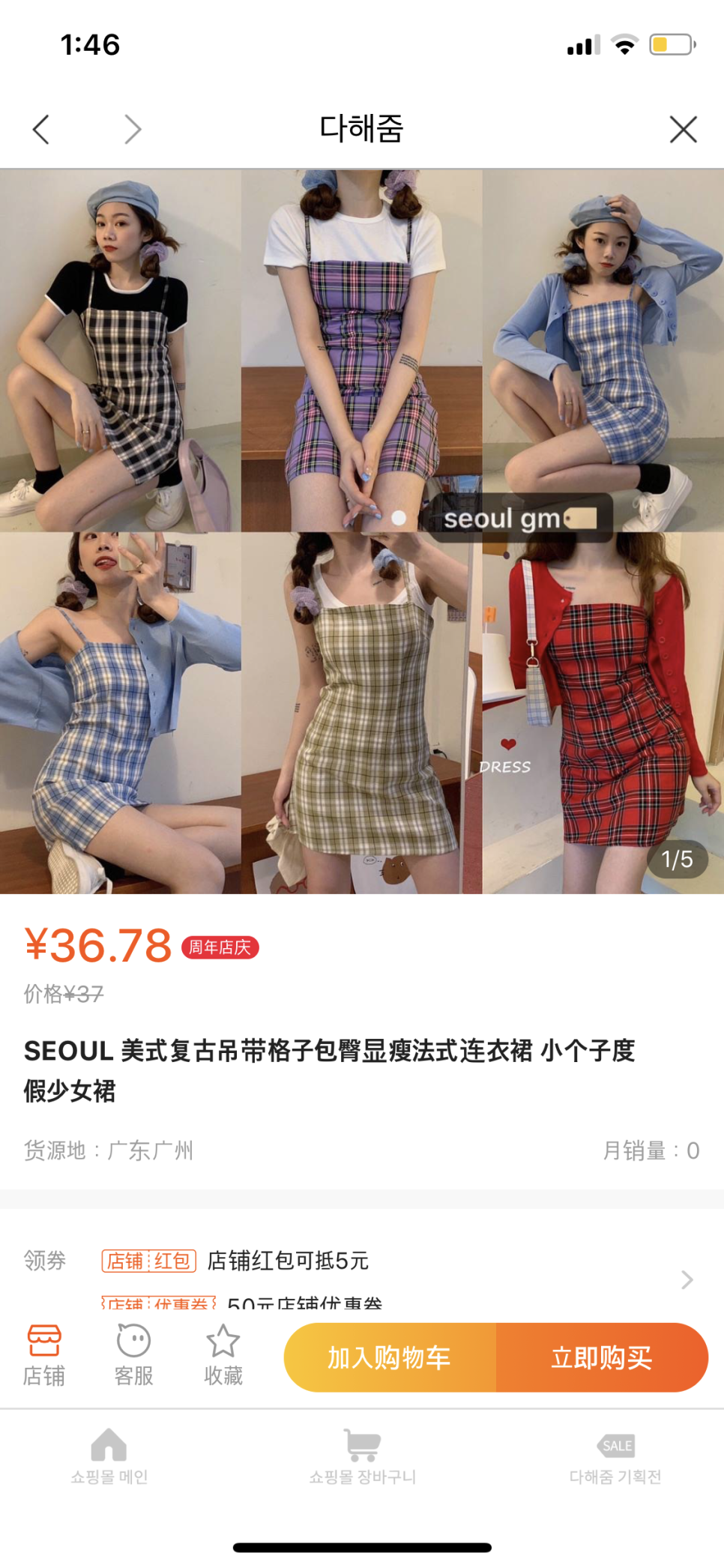Go back to the previous page
Viewport: 724px width, 1568px height.
point(42,129)
